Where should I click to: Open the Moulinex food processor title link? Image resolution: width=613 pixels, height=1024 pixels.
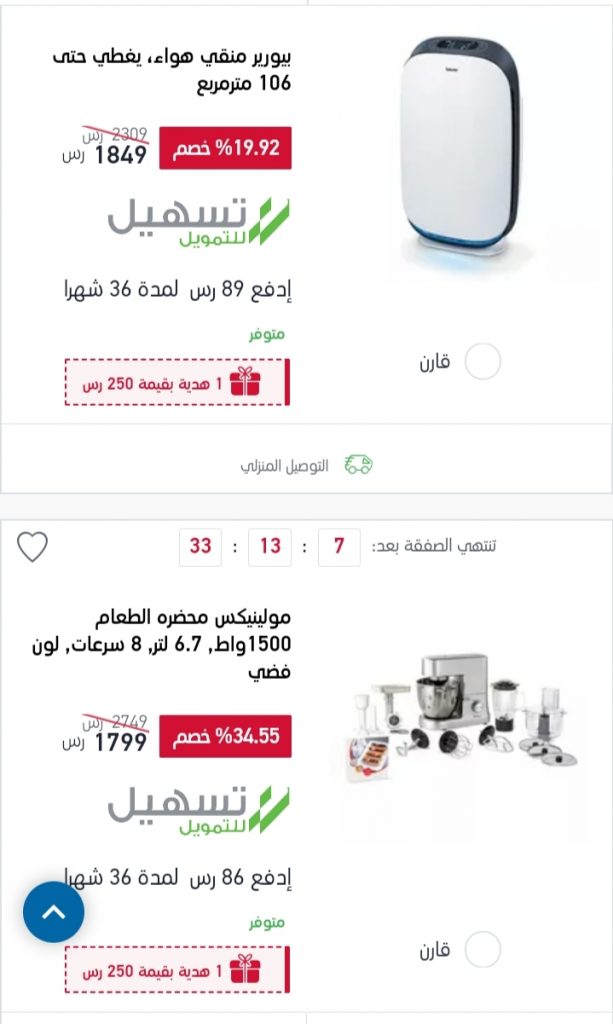click(161, 644)
